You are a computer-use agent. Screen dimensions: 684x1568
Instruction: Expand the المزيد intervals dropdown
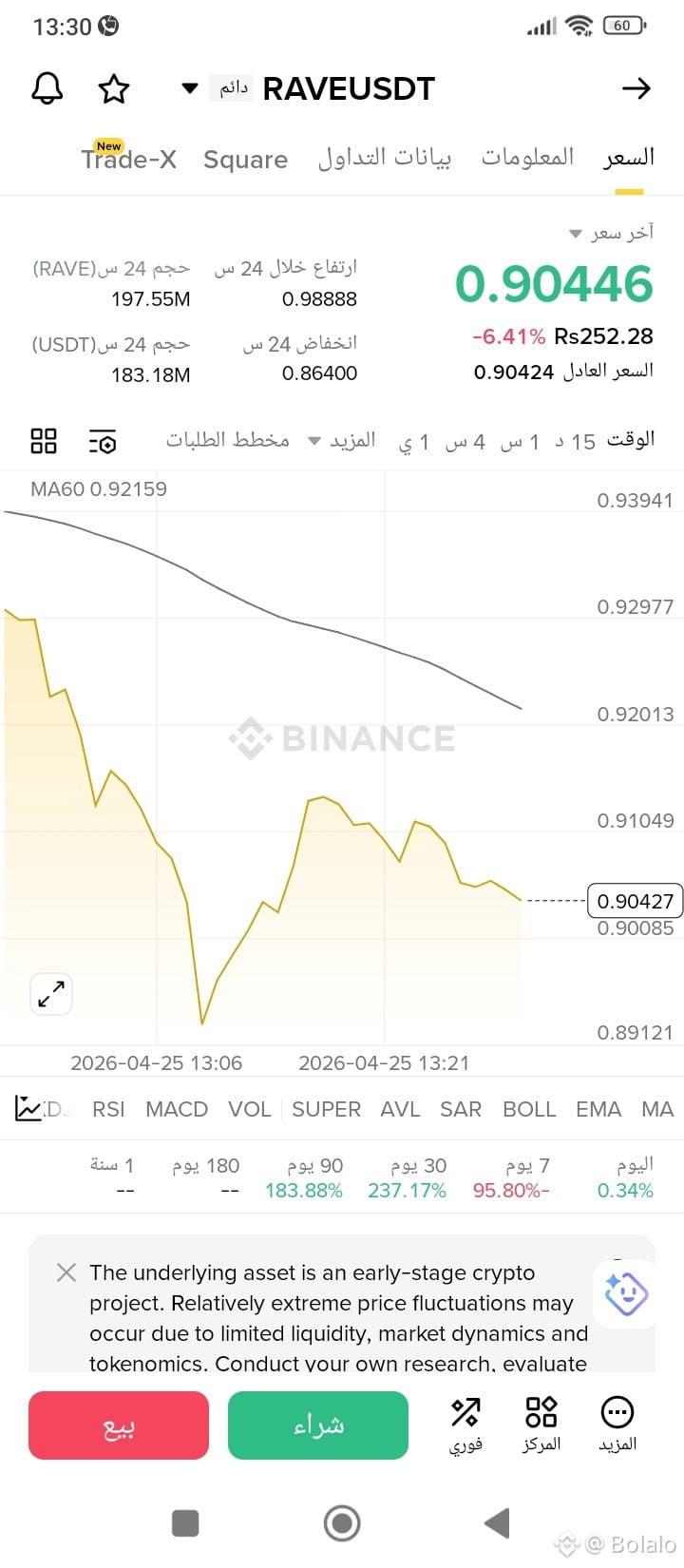pyautogui.click(x=342, y=440)
